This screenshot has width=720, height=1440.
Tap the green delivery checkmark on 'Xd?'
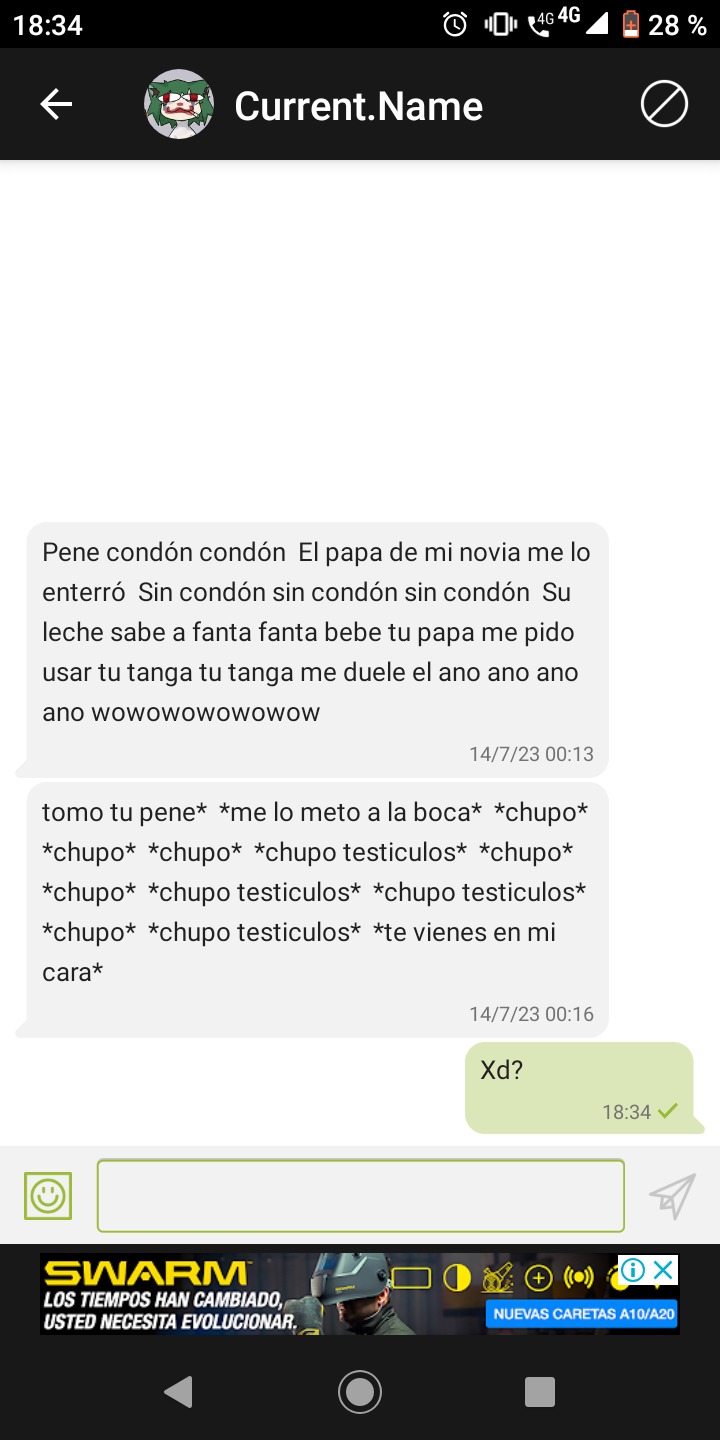[670, 1111]
